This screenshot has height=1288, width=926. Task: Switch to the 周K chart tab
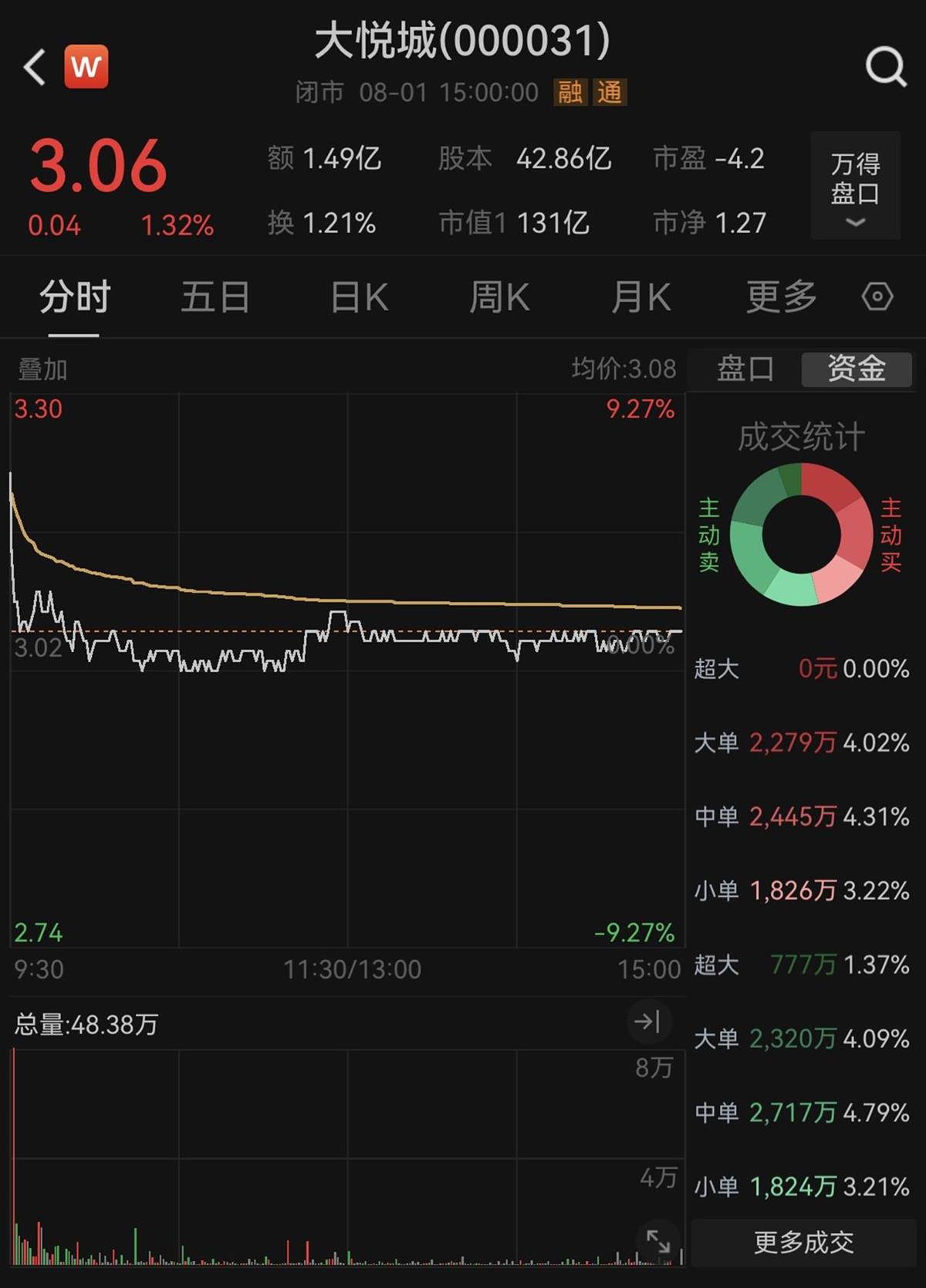[x=499, y=297]
